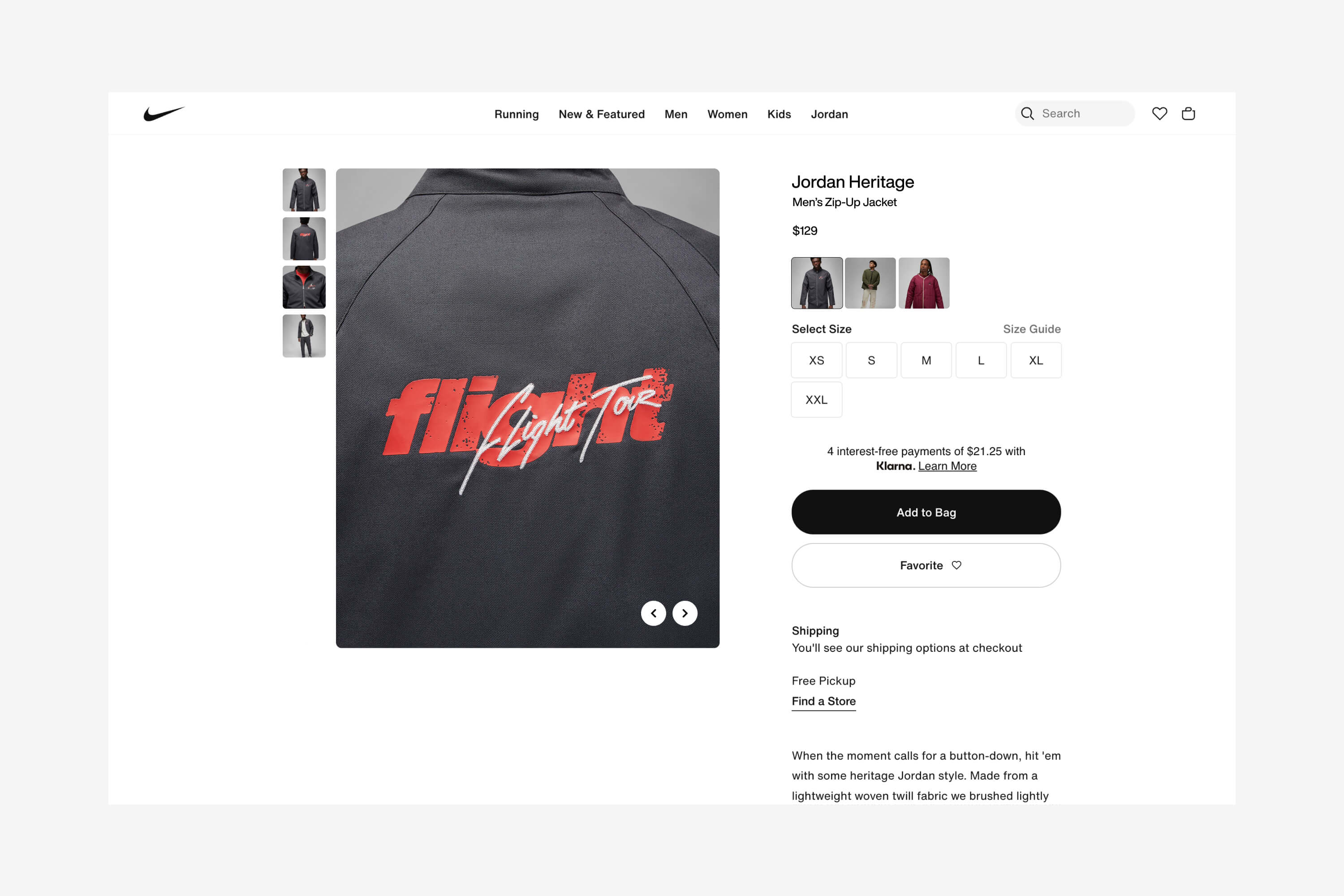
Task: Show previous product image
Action: click(653, 613)
